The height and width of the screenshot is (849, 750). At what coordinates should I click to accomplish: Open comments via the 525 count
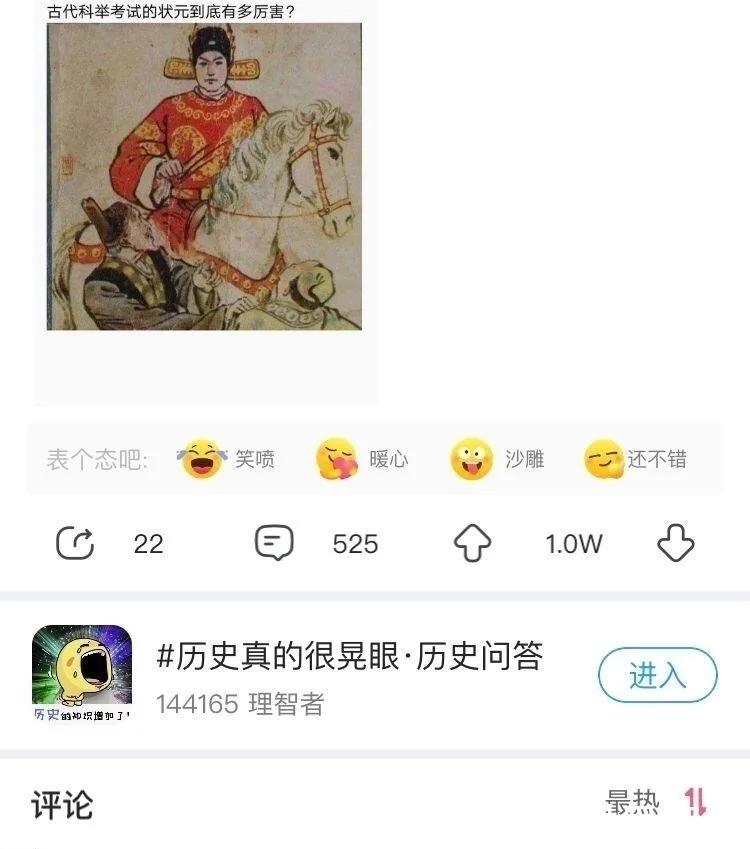355,543
